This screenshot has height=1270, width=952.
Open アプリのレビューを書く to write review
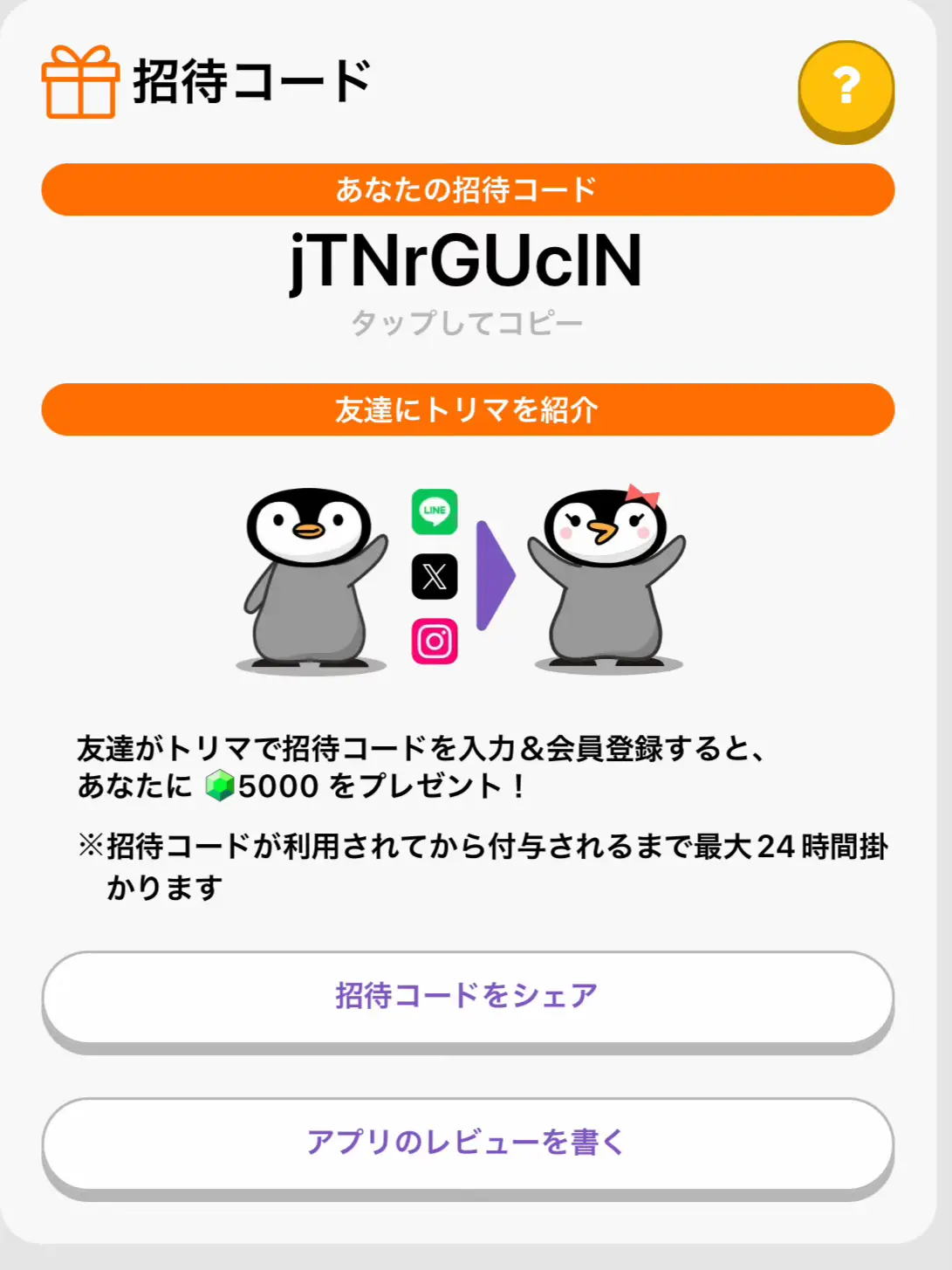(x=468, y=1143)
